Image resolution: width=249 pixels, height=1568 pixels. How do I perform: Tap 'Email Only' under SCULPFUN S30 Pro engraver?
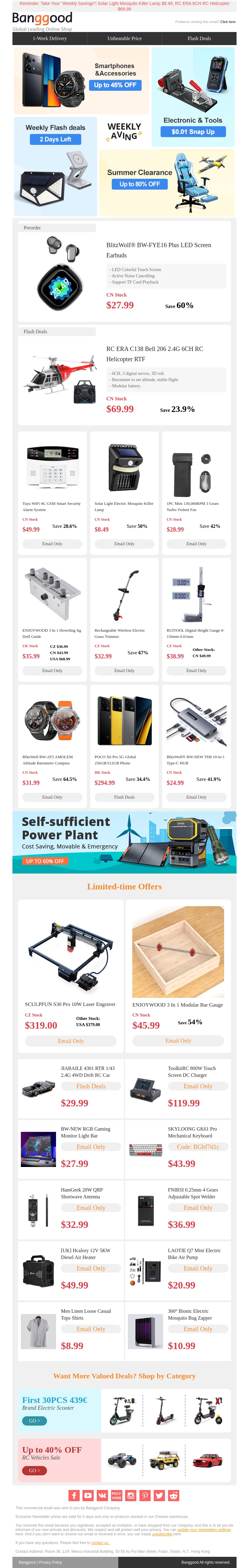point(71,1041)
